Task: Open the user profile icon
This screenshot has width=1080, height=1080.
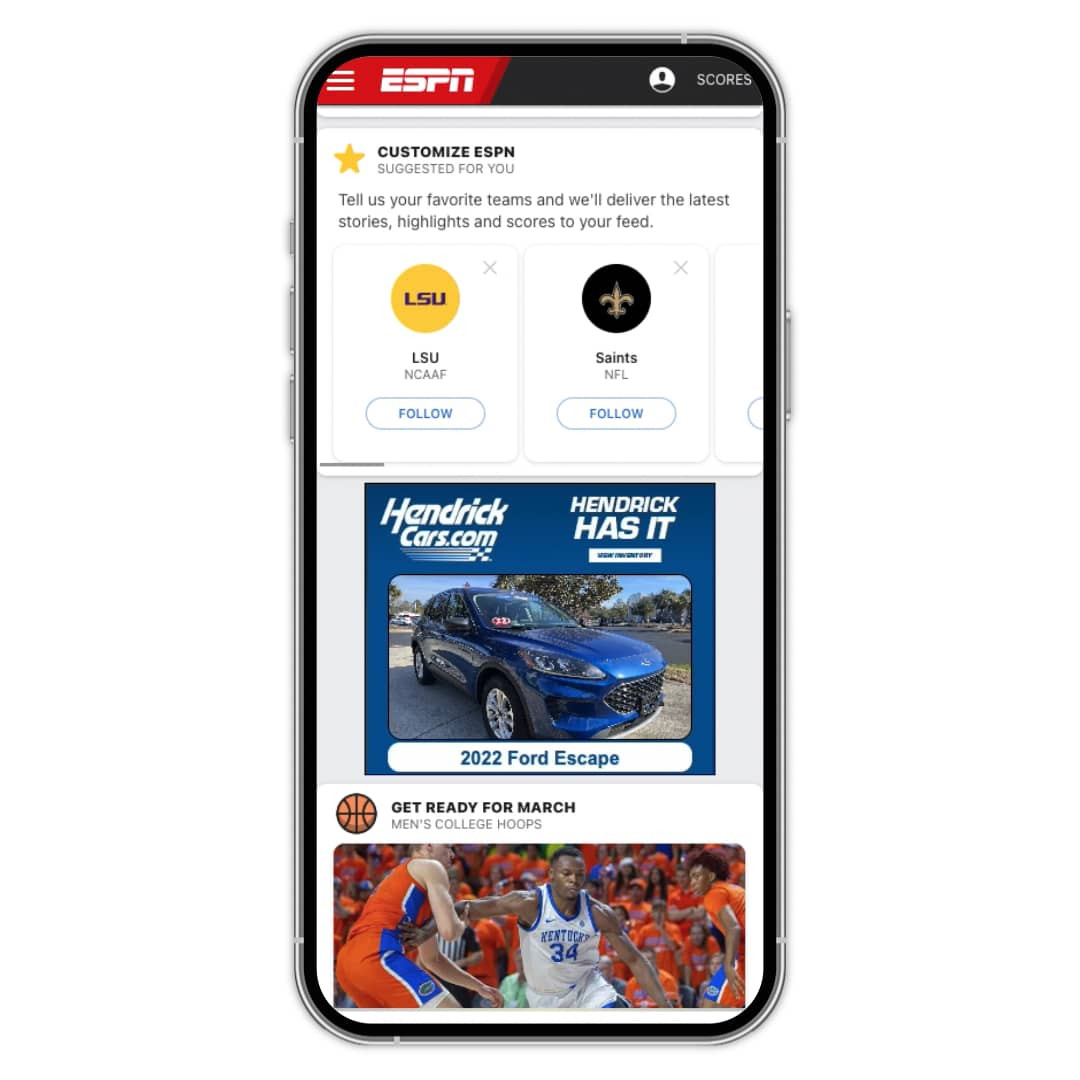Action: click(662, 80)
